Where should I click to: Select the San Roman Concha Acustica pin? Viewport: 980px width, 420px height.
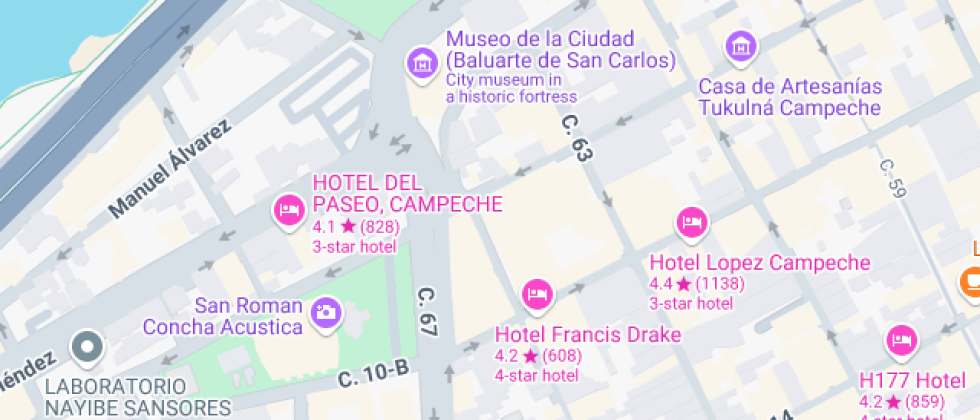pos(325,312)
